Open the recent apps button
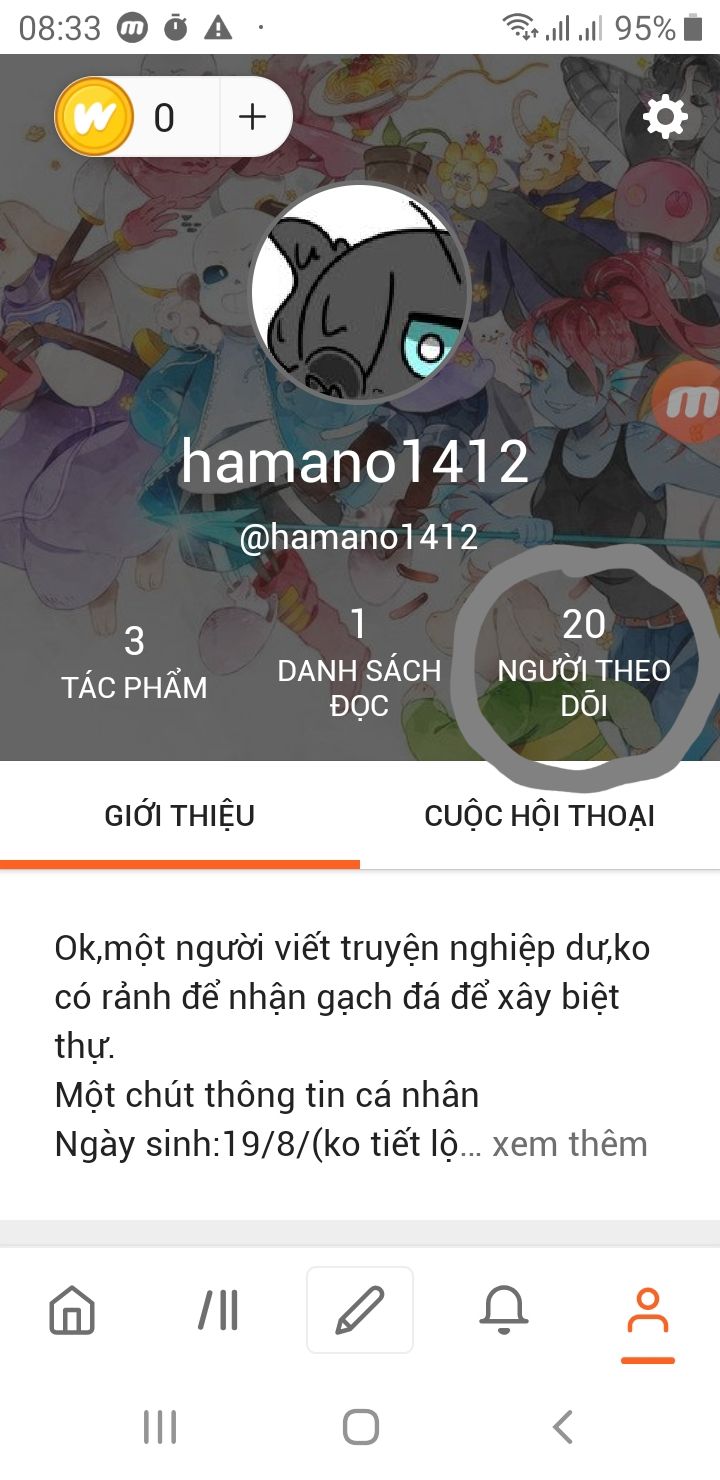The width and height of the screenshot is (720, 1480). [160, 1427]
